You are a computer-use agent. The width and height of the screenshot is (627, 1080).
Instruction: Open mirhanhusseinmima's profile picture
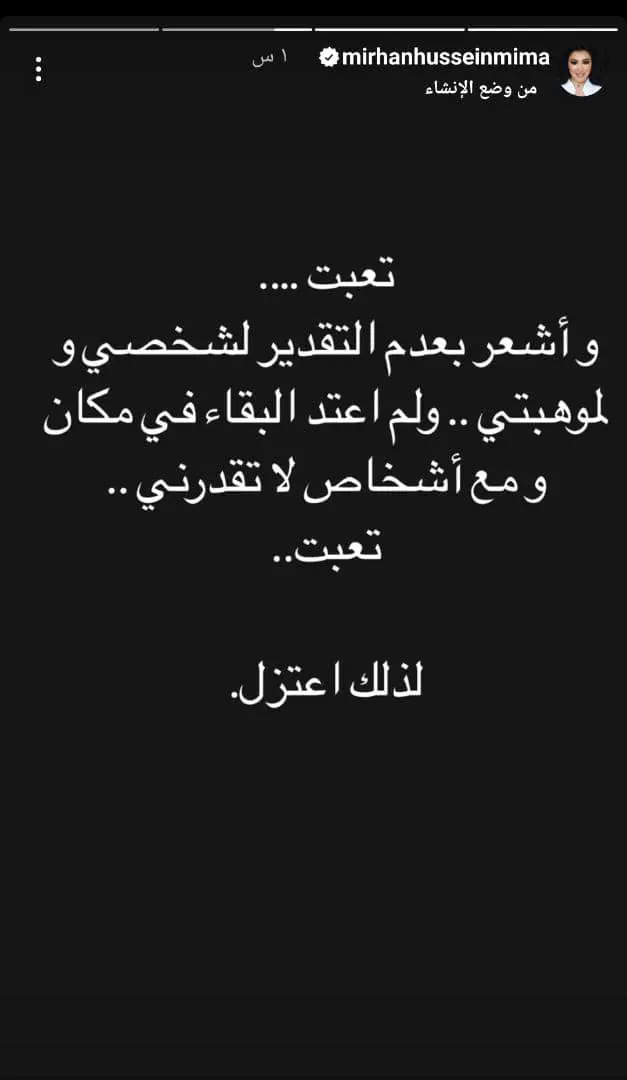pyautogui.click(x=581, y=71)
